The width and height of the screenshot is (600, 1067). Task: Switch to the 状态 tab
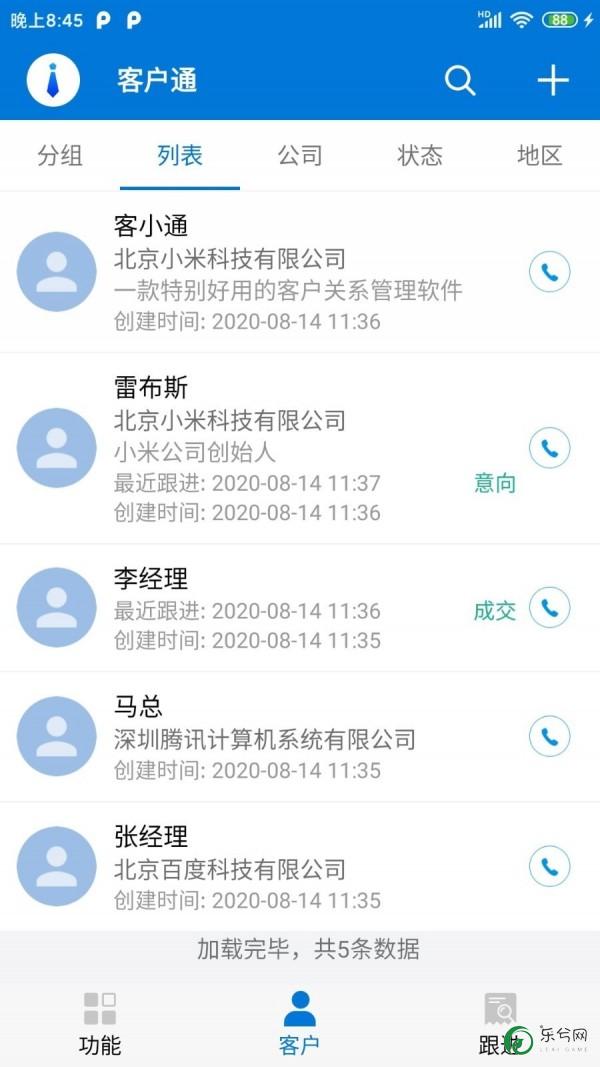pos(420,155)
